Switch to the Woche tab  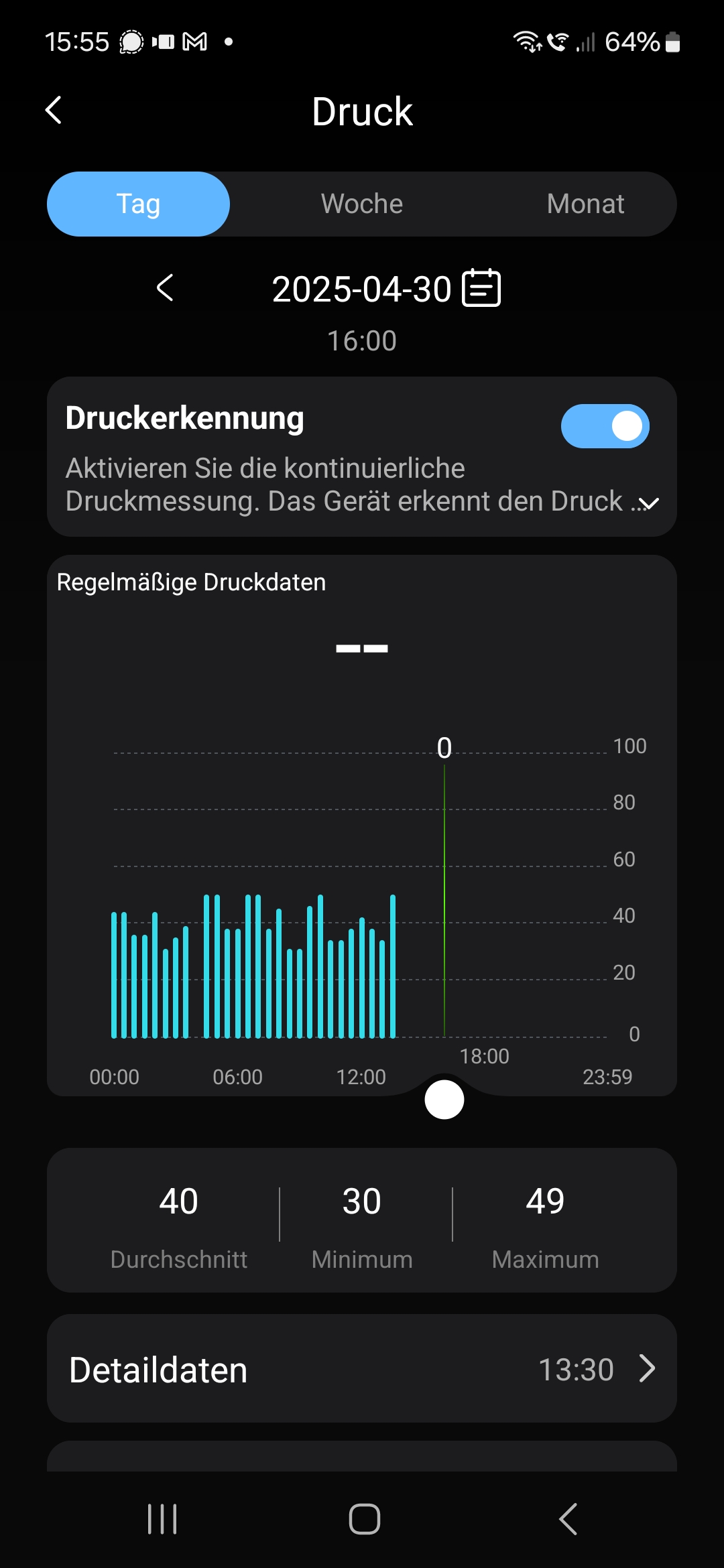tap(361, 204)
